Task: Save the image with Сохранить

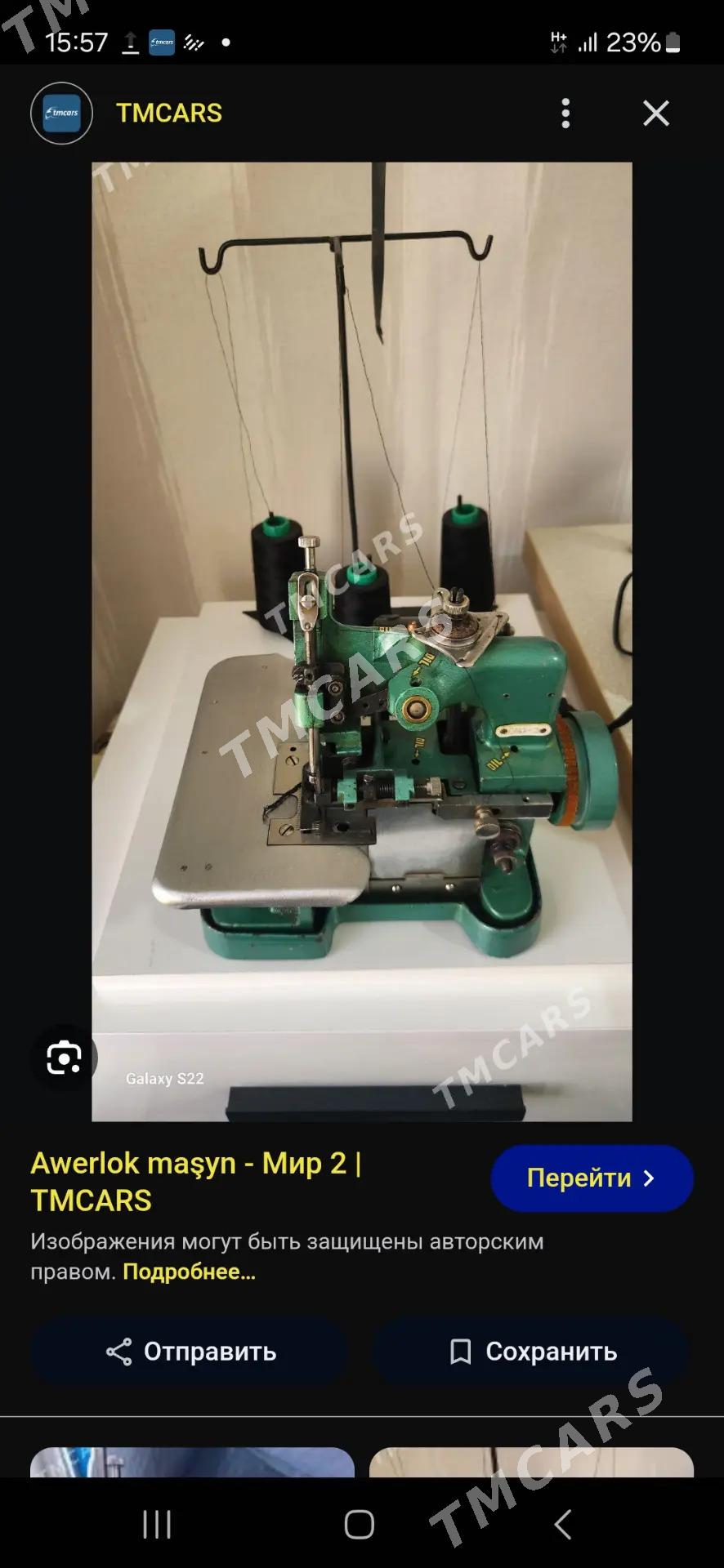Action: (533, 1352)
